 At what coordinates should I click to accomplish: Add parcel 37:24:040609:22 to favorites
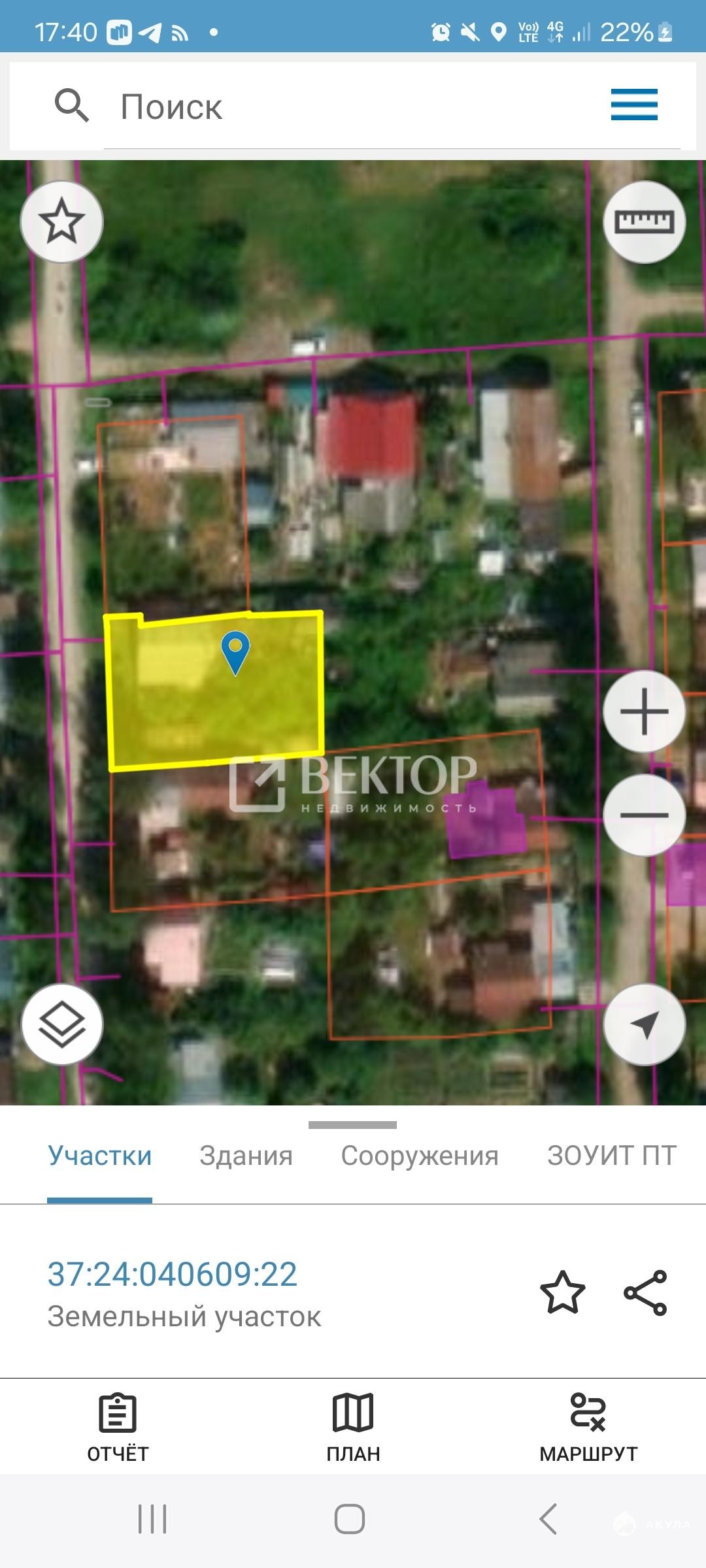562,1292
